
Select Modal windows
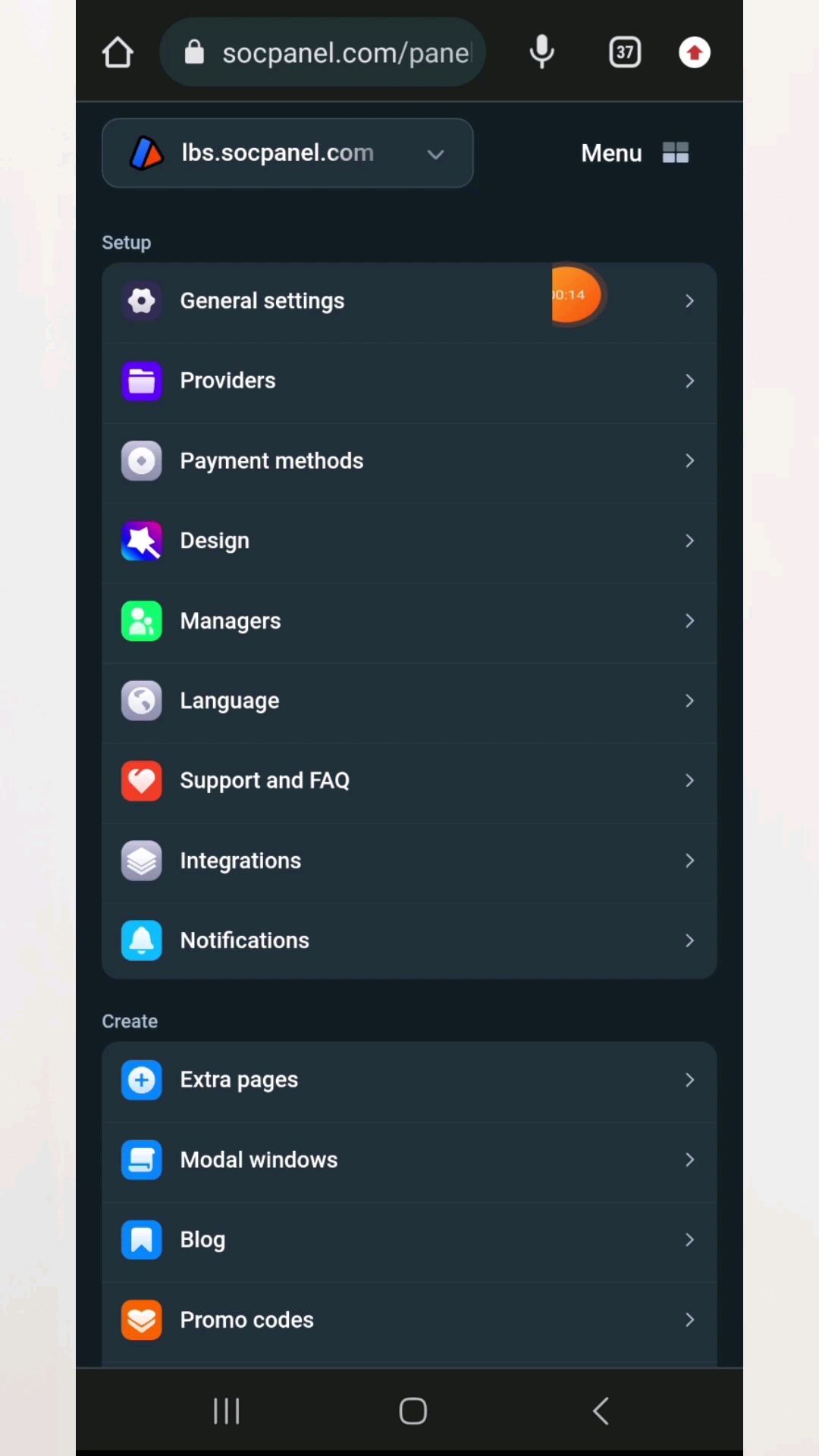click(409, 1159)
